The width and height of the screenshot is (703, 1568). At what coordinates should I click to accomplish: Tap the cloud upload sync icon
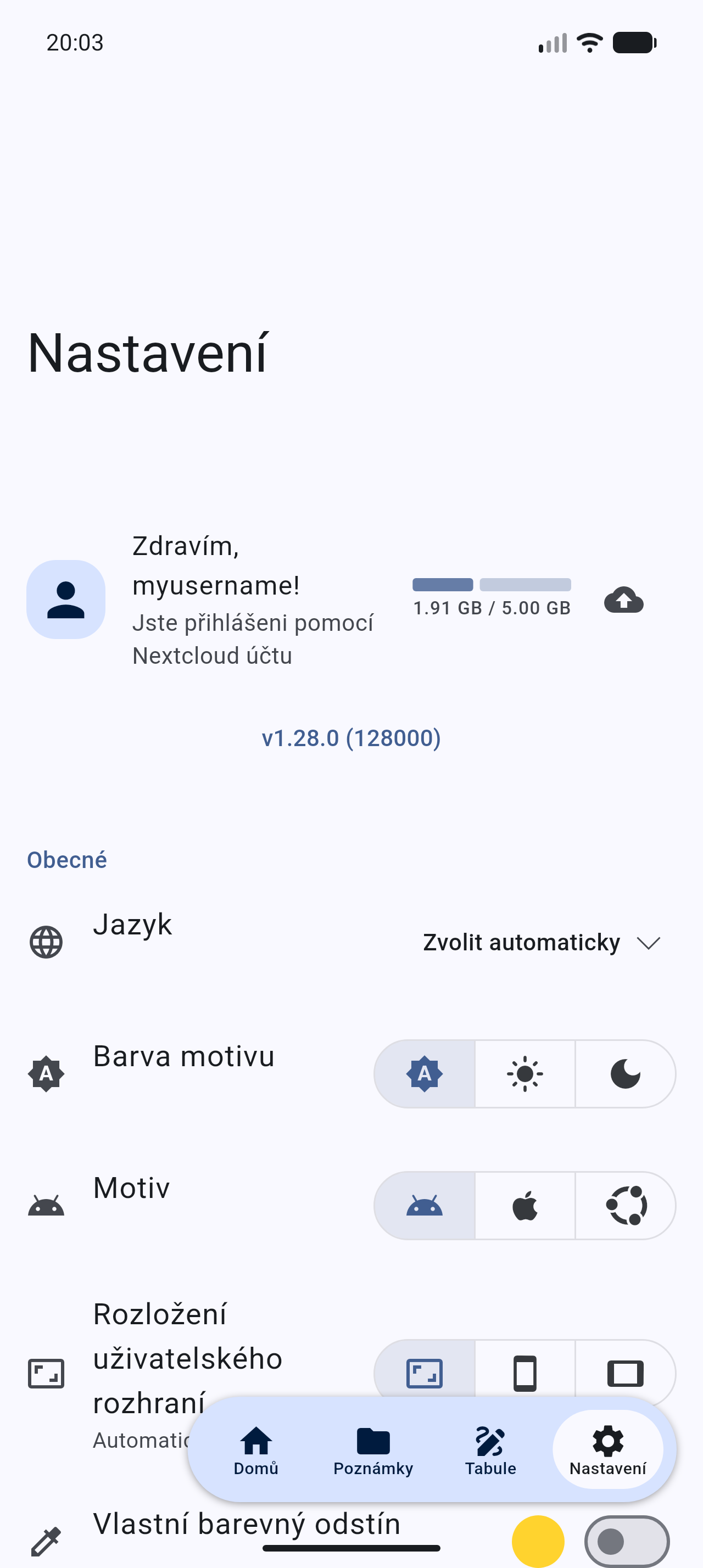click(x=623, y=600)
